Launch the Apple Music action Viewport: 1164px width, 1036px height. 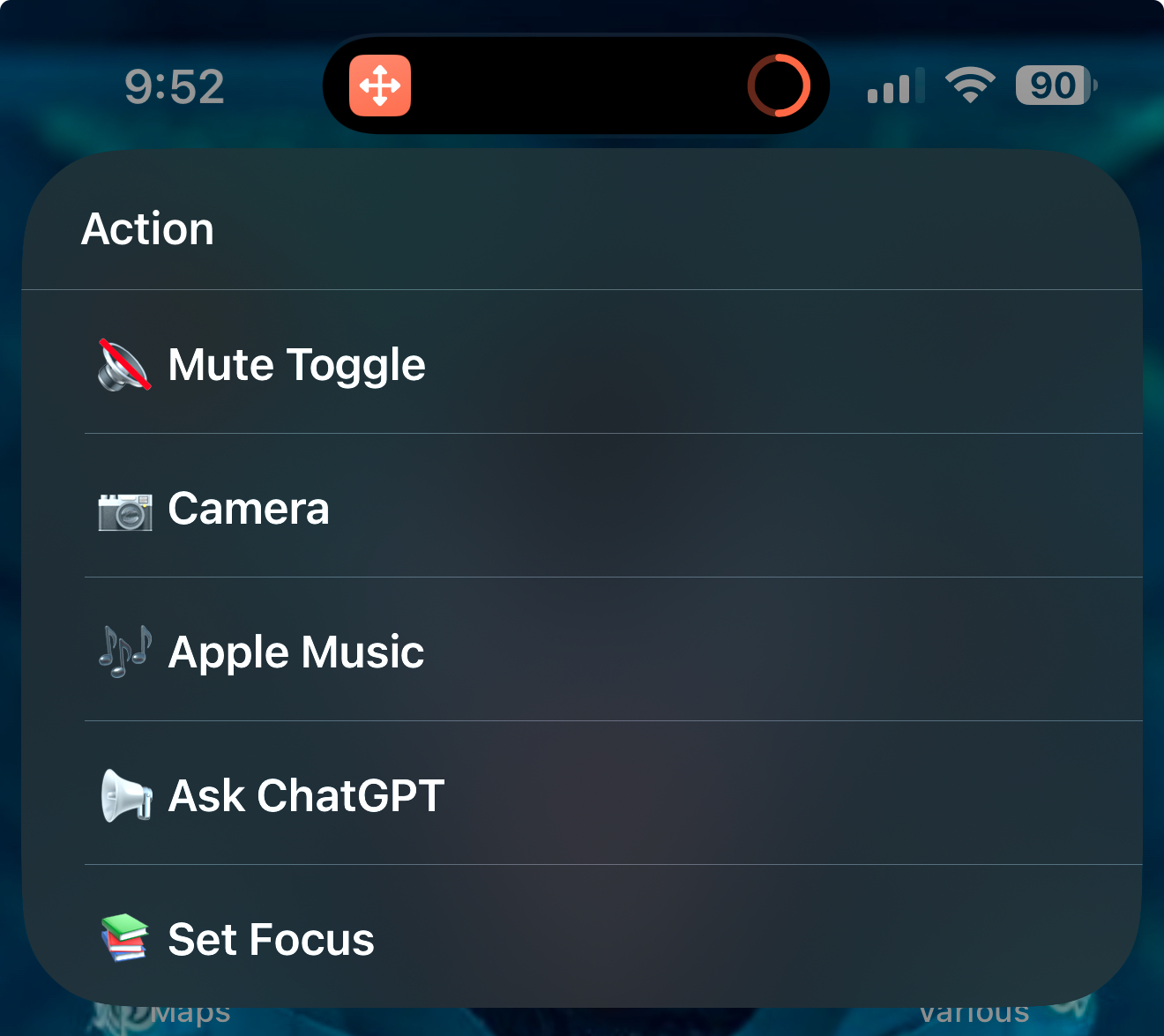point(296,652)
